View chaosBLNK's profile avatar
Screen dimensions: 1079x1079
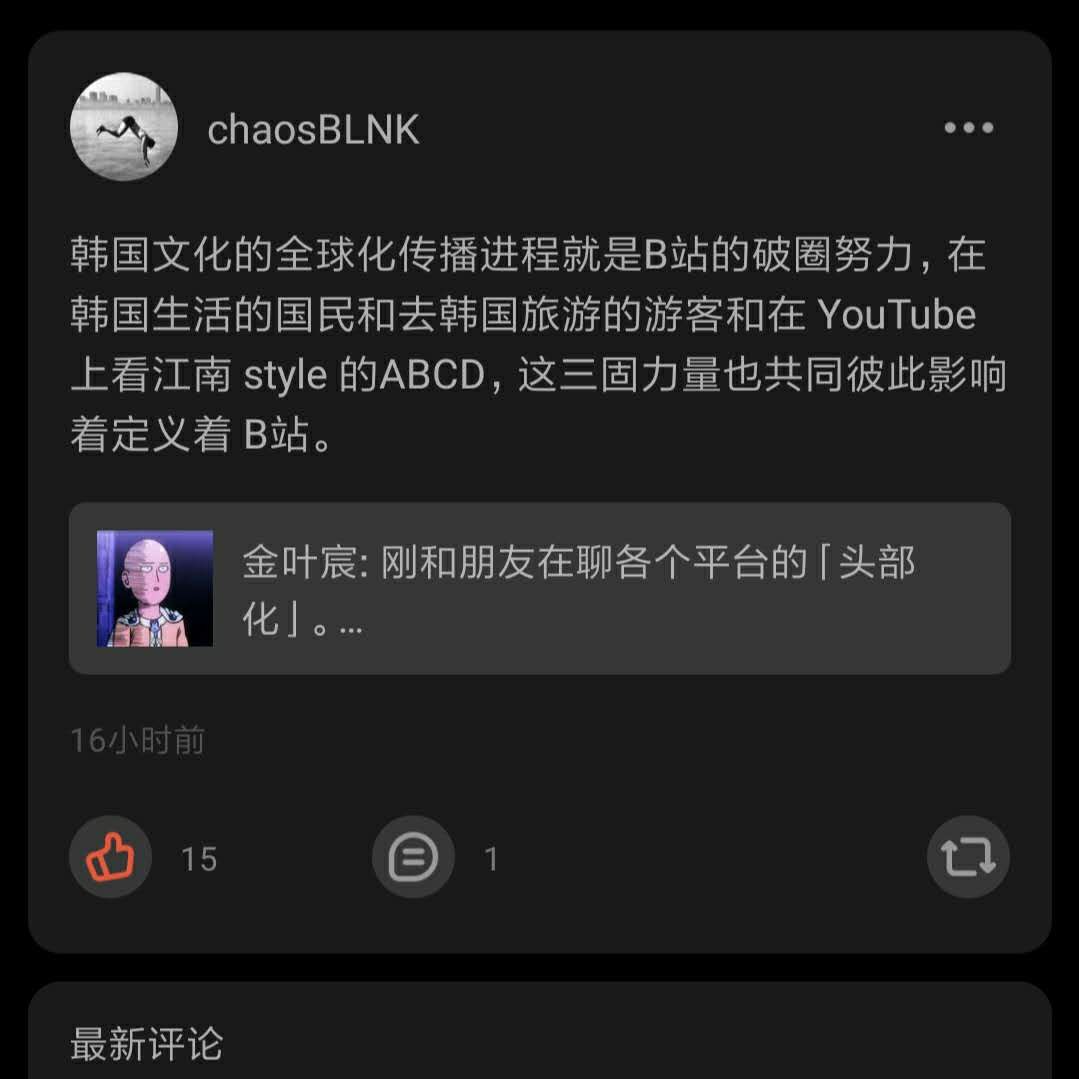(x=124, y=127)
